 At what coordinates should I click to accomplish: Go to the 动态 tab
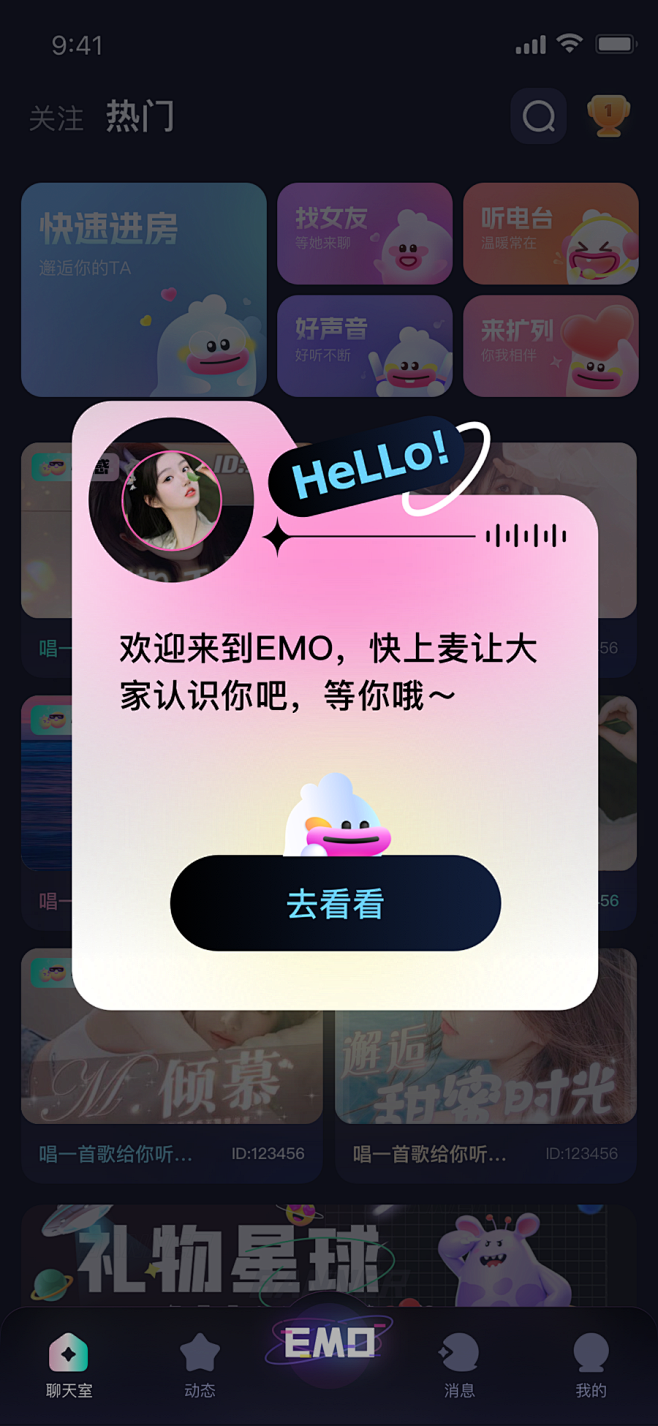pos(200,1366)
